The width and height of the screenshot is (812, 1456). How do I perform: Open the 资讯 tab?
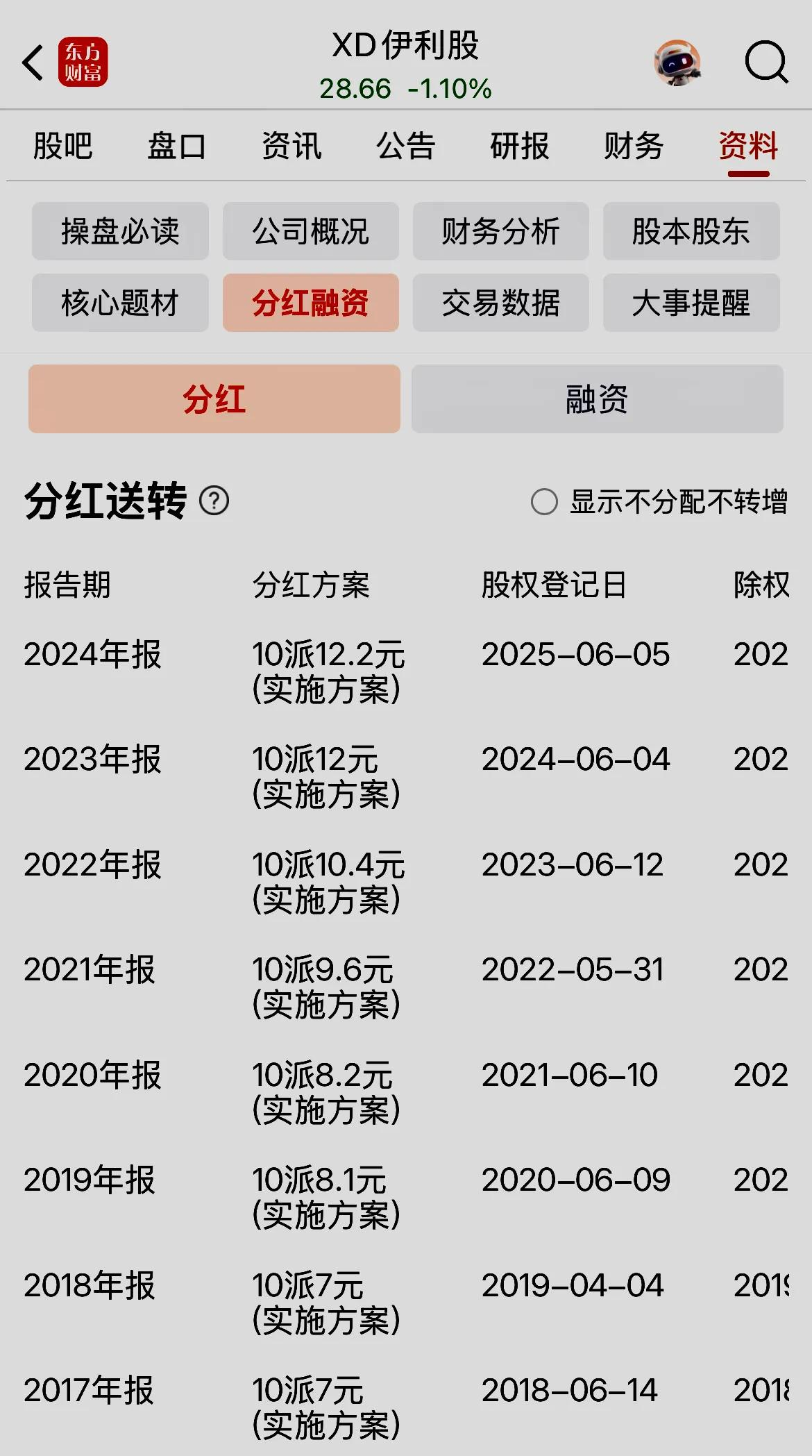pyautogui.click(x=291, y=147)
